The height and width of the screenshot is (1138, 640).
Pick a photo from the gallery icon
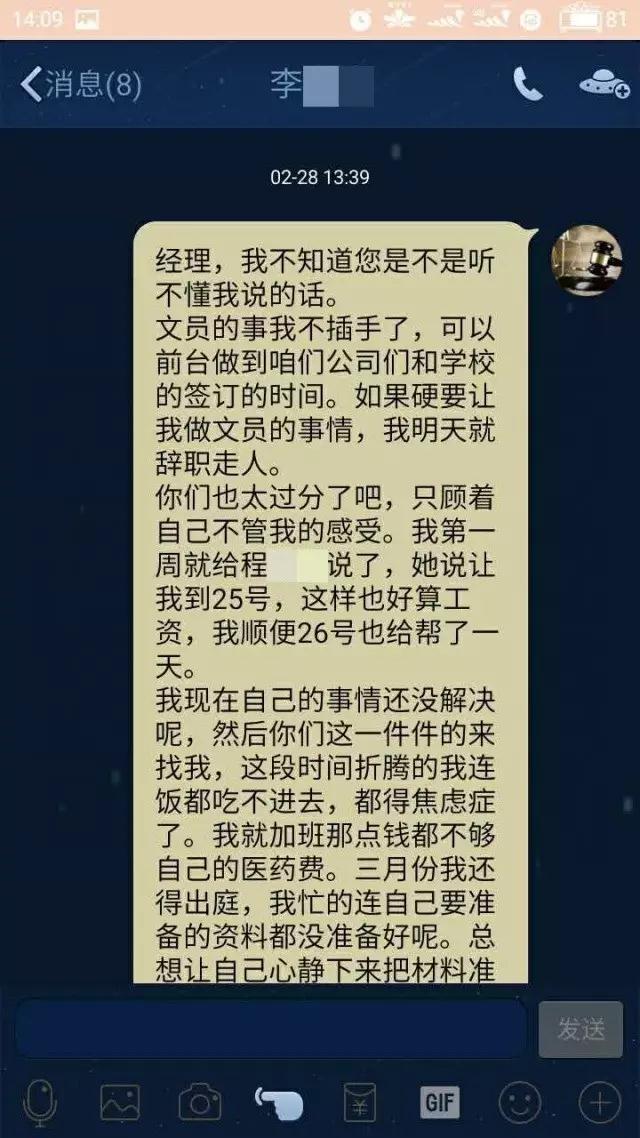pyautogui.click(x=120, y=1102)
